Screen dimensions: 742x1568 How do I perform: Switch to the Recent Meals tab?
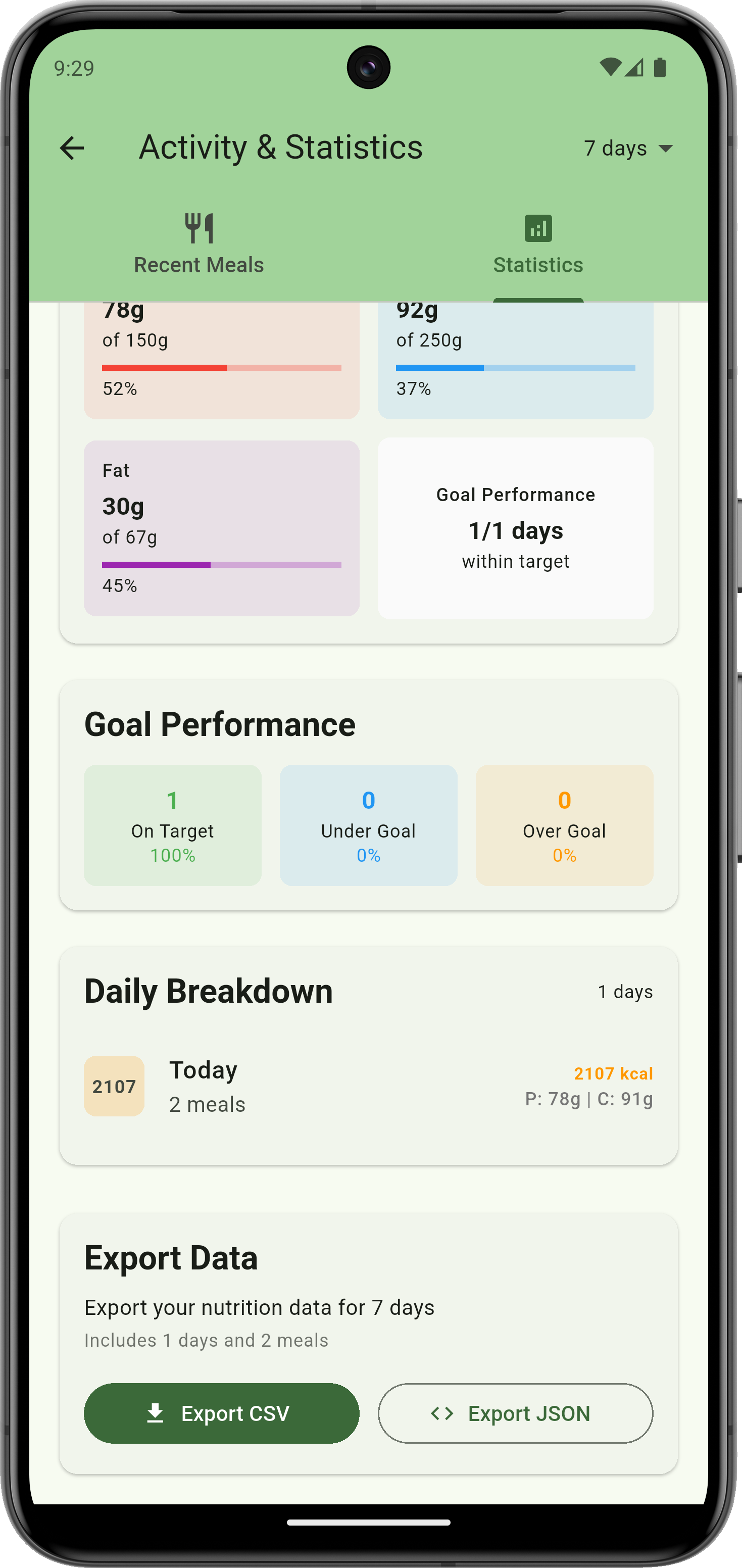(199, 243)
